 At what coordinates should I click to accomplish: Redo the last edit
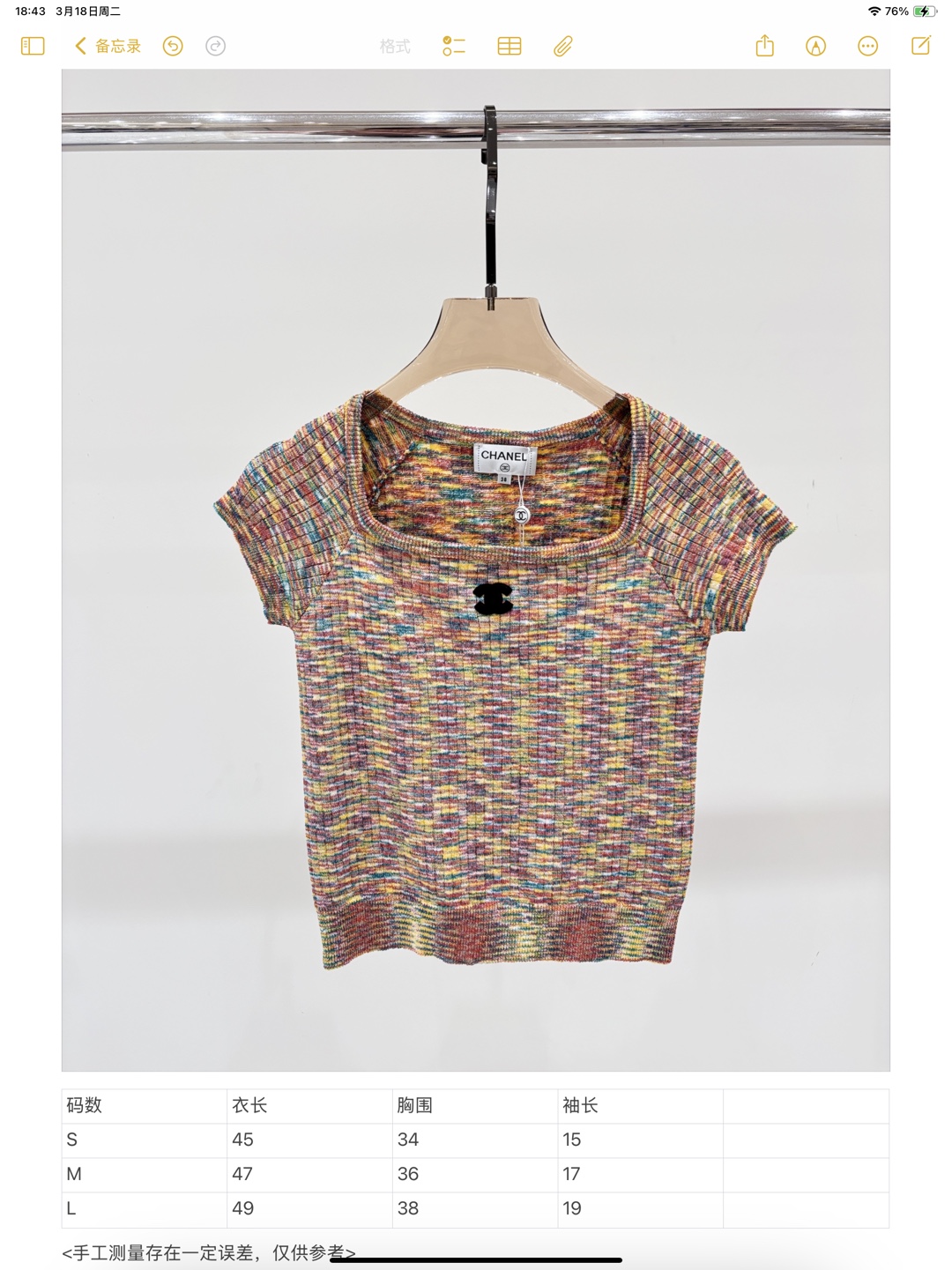coord(216,46)
